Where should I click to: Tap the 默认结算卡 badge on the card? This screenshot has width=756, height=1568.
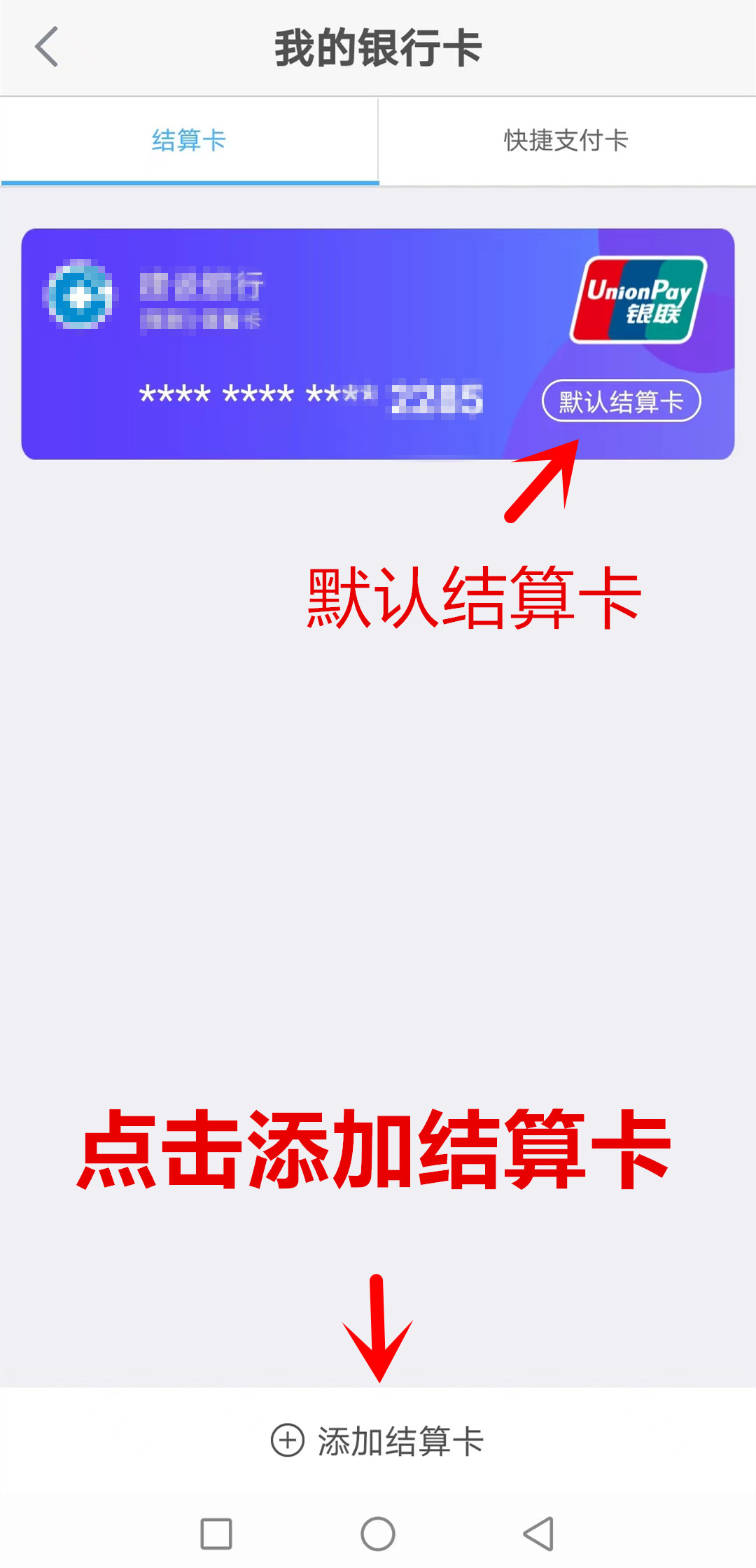pyautogui.click(x=621, y=401)
